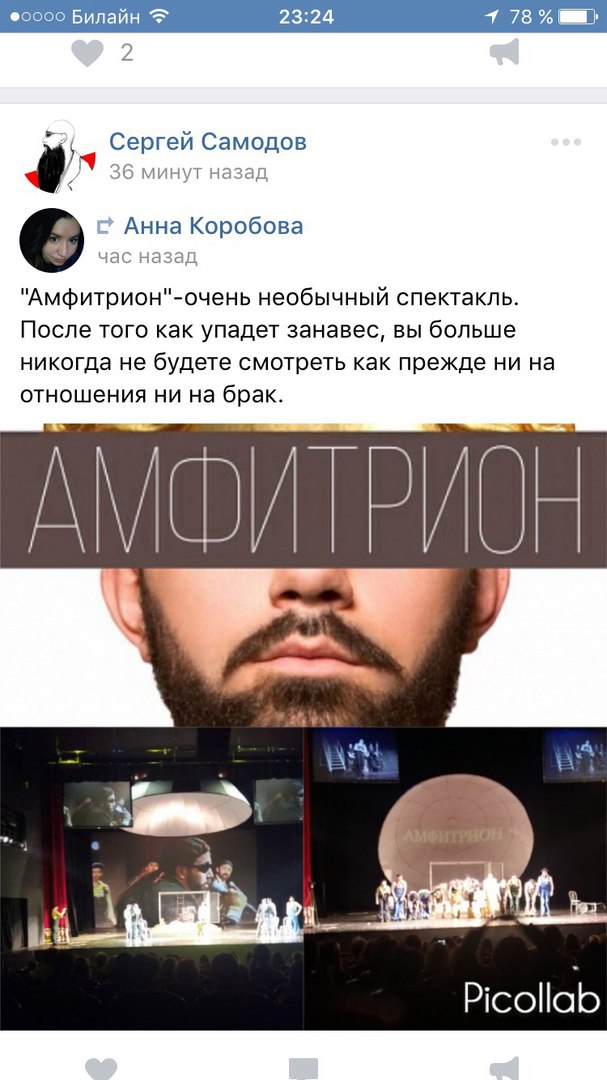Screen dimensions: 607x1080
Task: Open Анна Коробова's avatar photo
Action: 51,240
